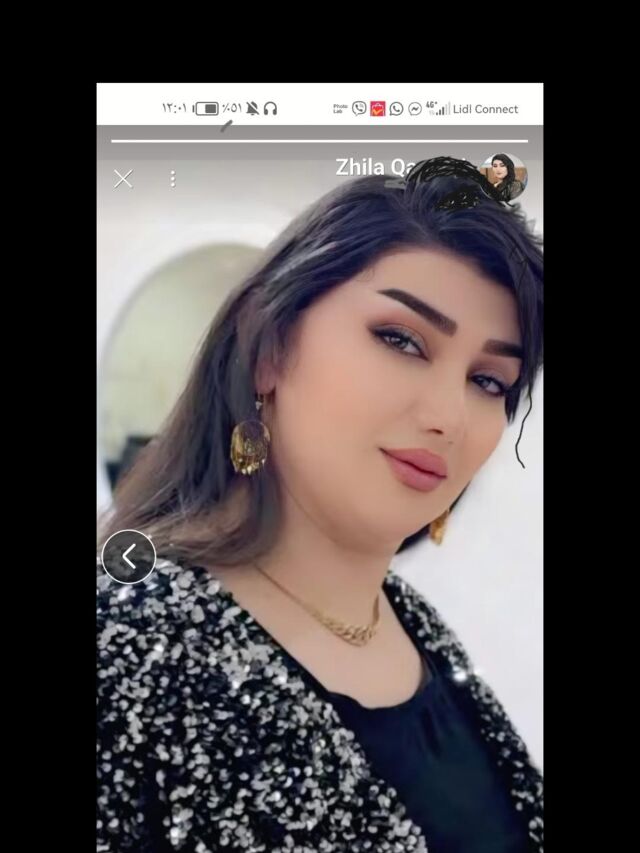
Task: Go to the previous story
Action: 129,557
